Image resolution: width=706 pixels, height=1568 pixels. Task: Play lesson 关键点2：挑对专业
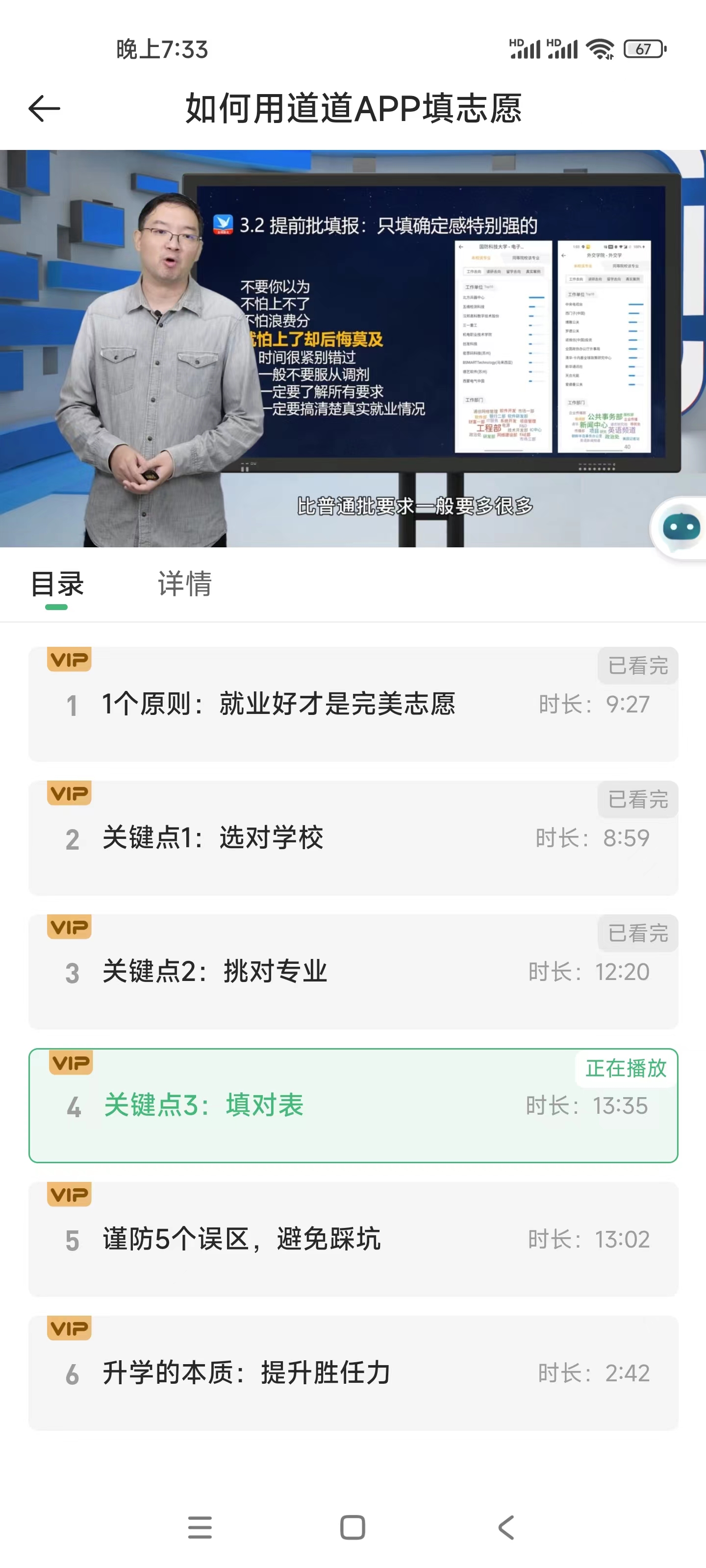pyautogui.click(x=353, y=972)
